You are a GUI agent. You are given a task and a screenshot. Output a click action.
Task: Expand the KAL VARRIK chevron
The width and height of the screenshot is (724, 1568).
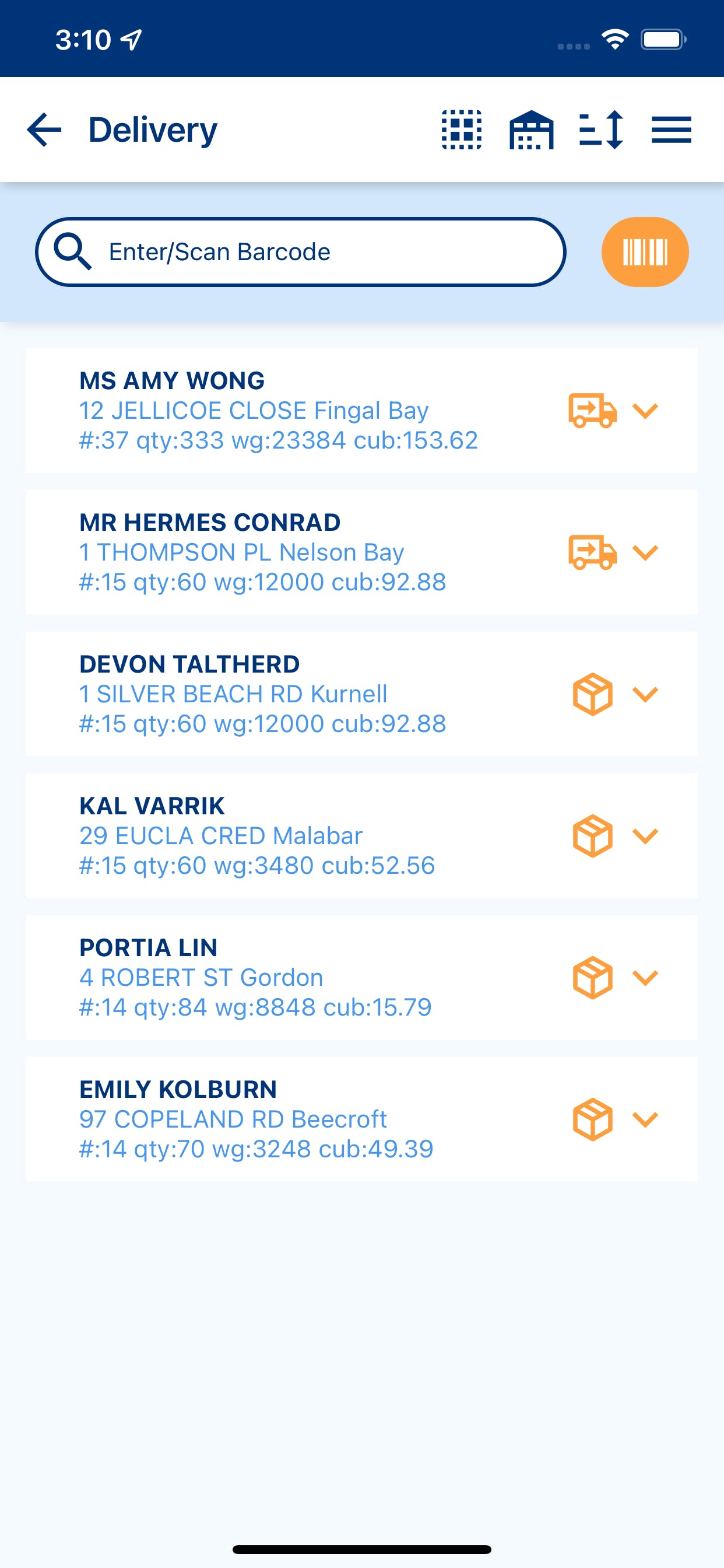point(645,836)
